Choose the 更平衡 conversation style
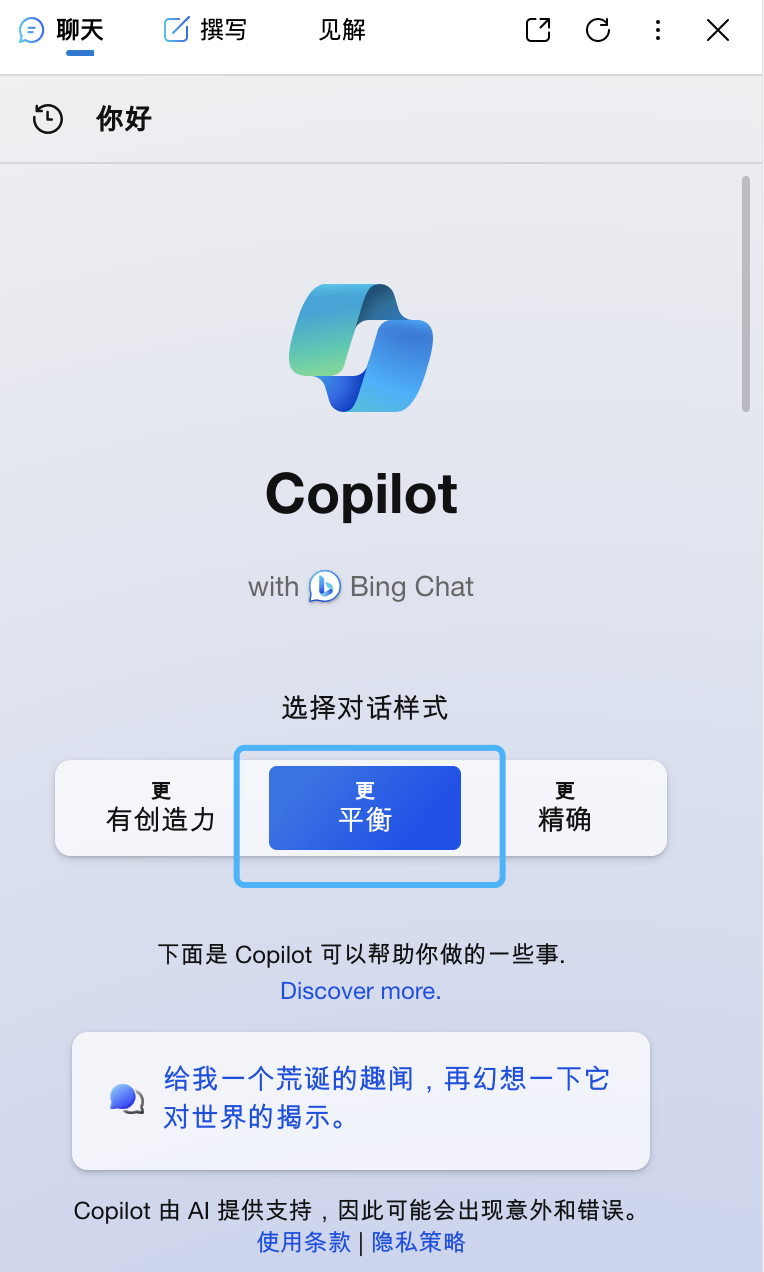Image resolution: width=764 pixels, height=1272 pixels. tap(365, 808)
